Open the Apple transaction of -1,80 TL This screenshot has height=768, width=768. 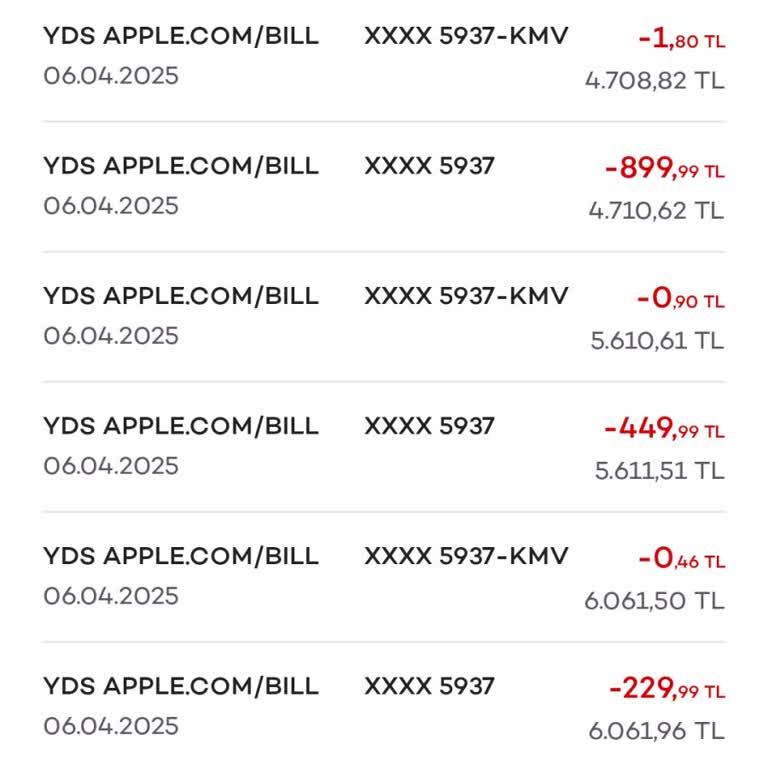point(384,57)
